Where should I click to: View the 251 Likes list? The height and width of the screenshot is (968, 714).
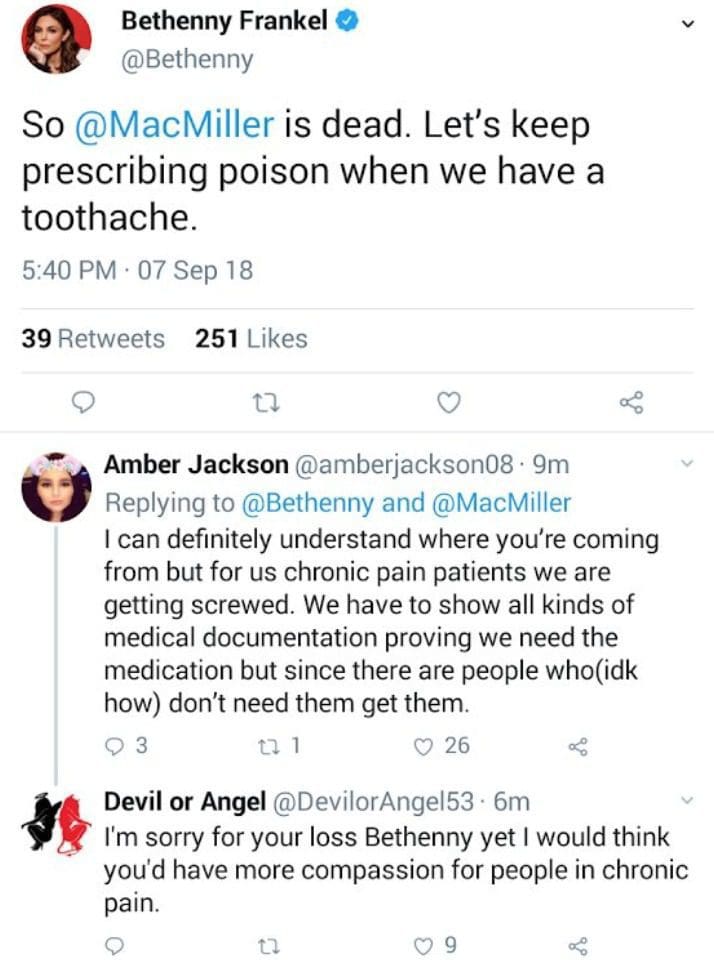[251, 339]
